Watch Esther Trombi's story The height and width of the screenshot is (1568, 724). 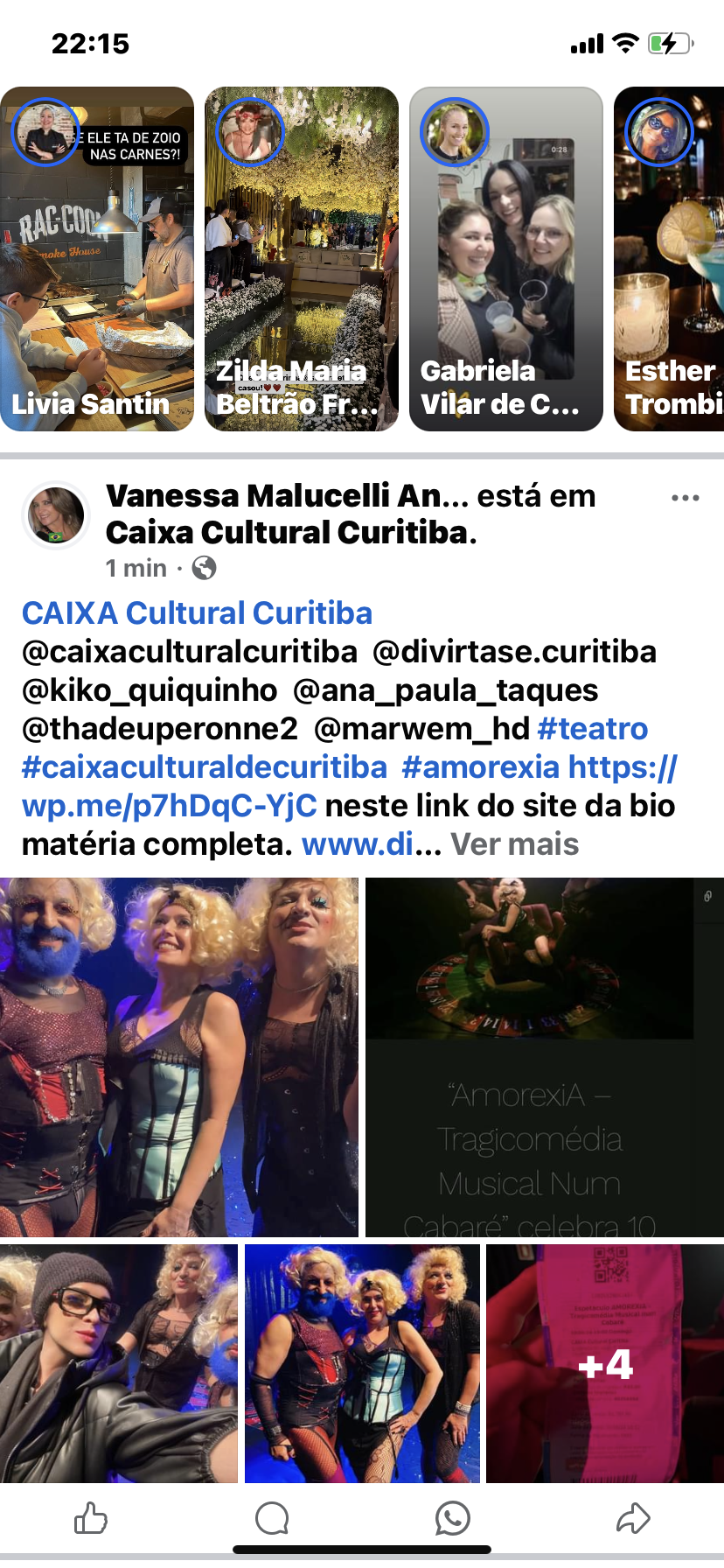[x=670, y=259]
